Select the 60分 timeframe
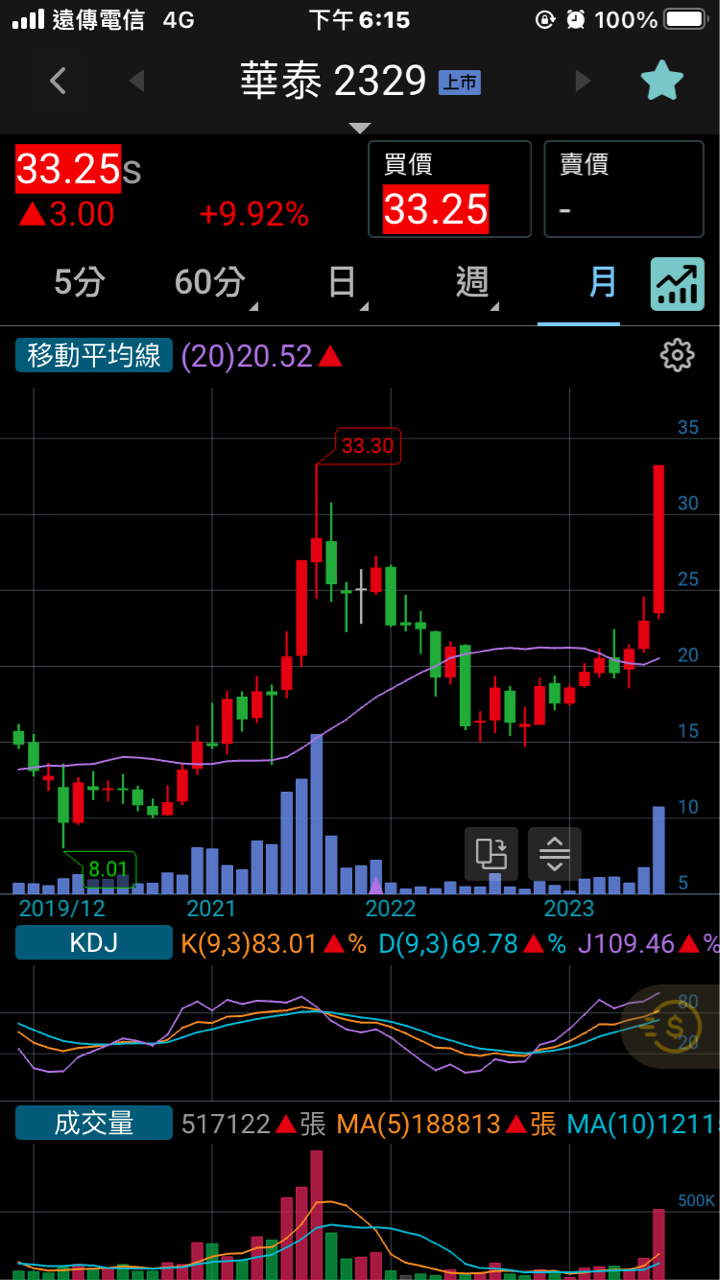The image size is (720, 1280). pos(210,283)
